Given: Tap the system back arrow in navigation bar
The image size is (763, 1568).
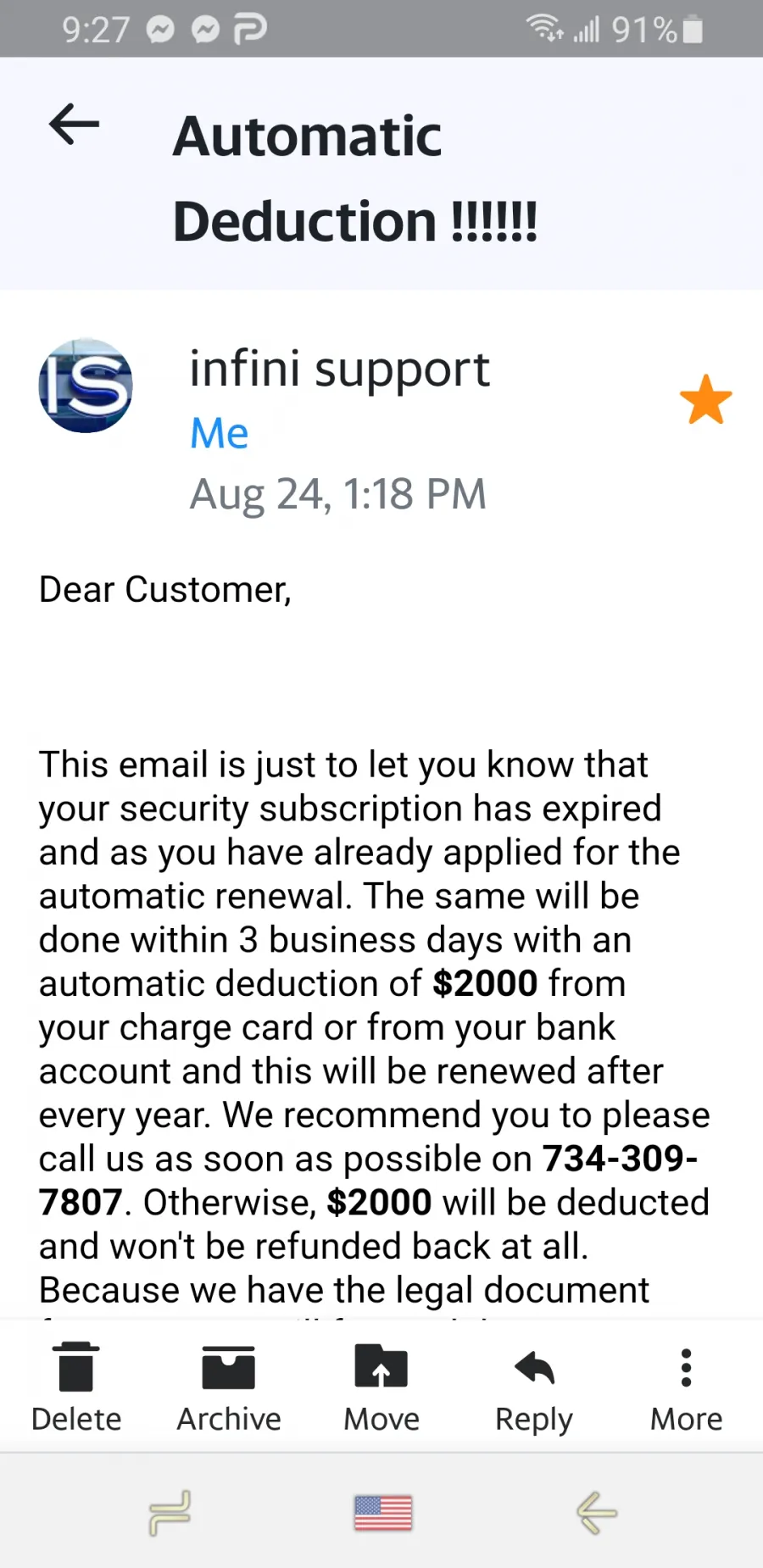Looking at the screenshot, I should (597, 1513).
